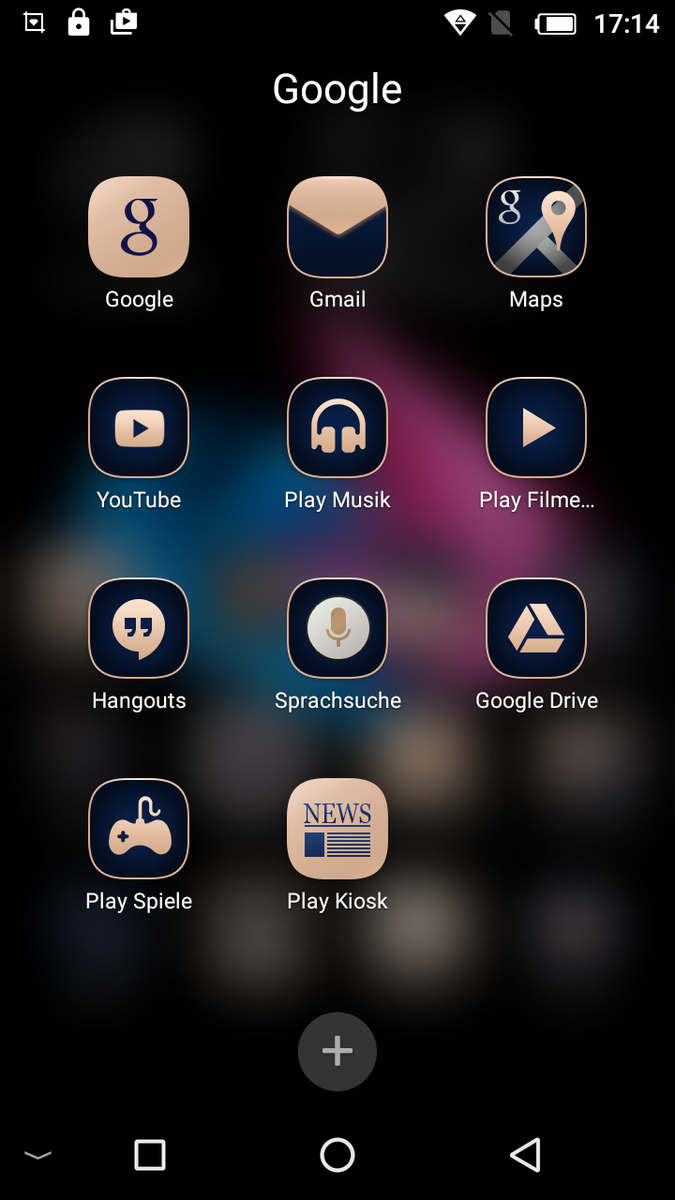Launch Play Filme app

click(536, 428)
